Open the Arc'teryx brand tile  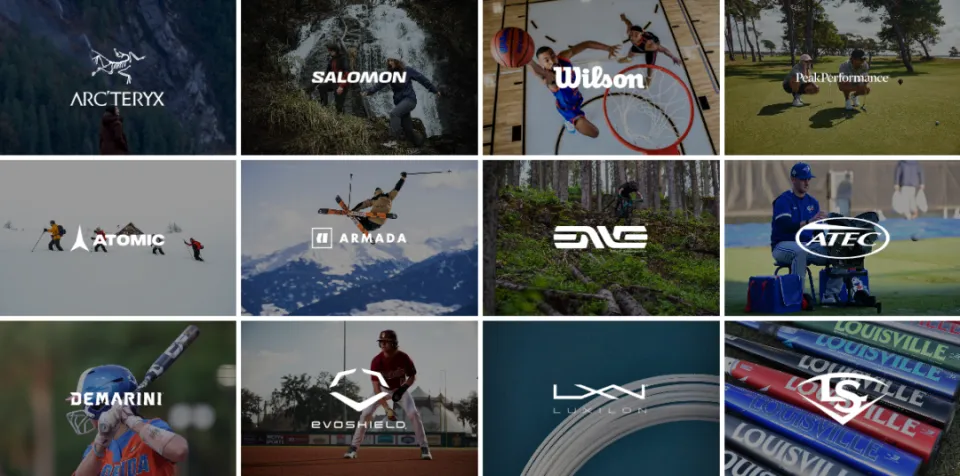[117, 77]
